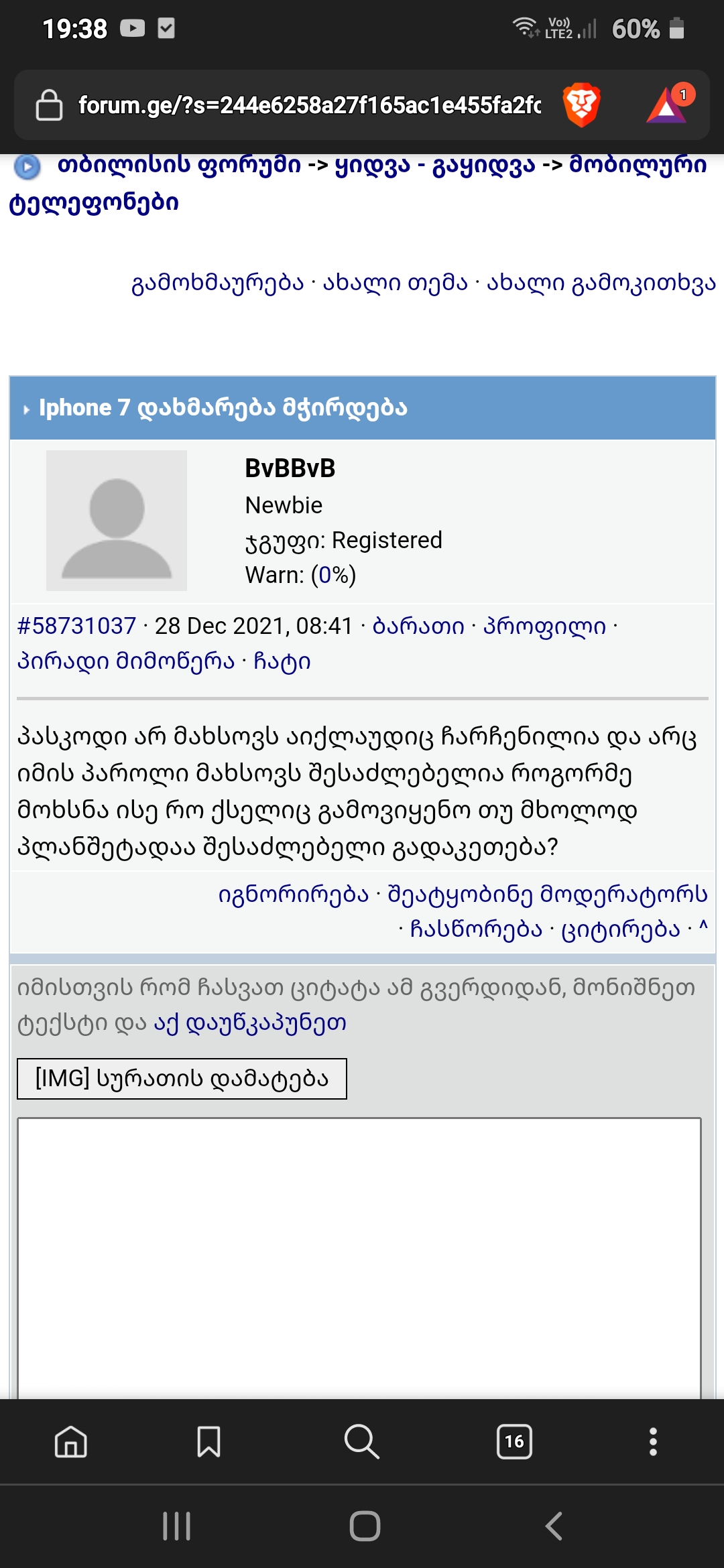Tap the forum.ge address bar
Screen dimensions: 724x1568
(308, 104)
